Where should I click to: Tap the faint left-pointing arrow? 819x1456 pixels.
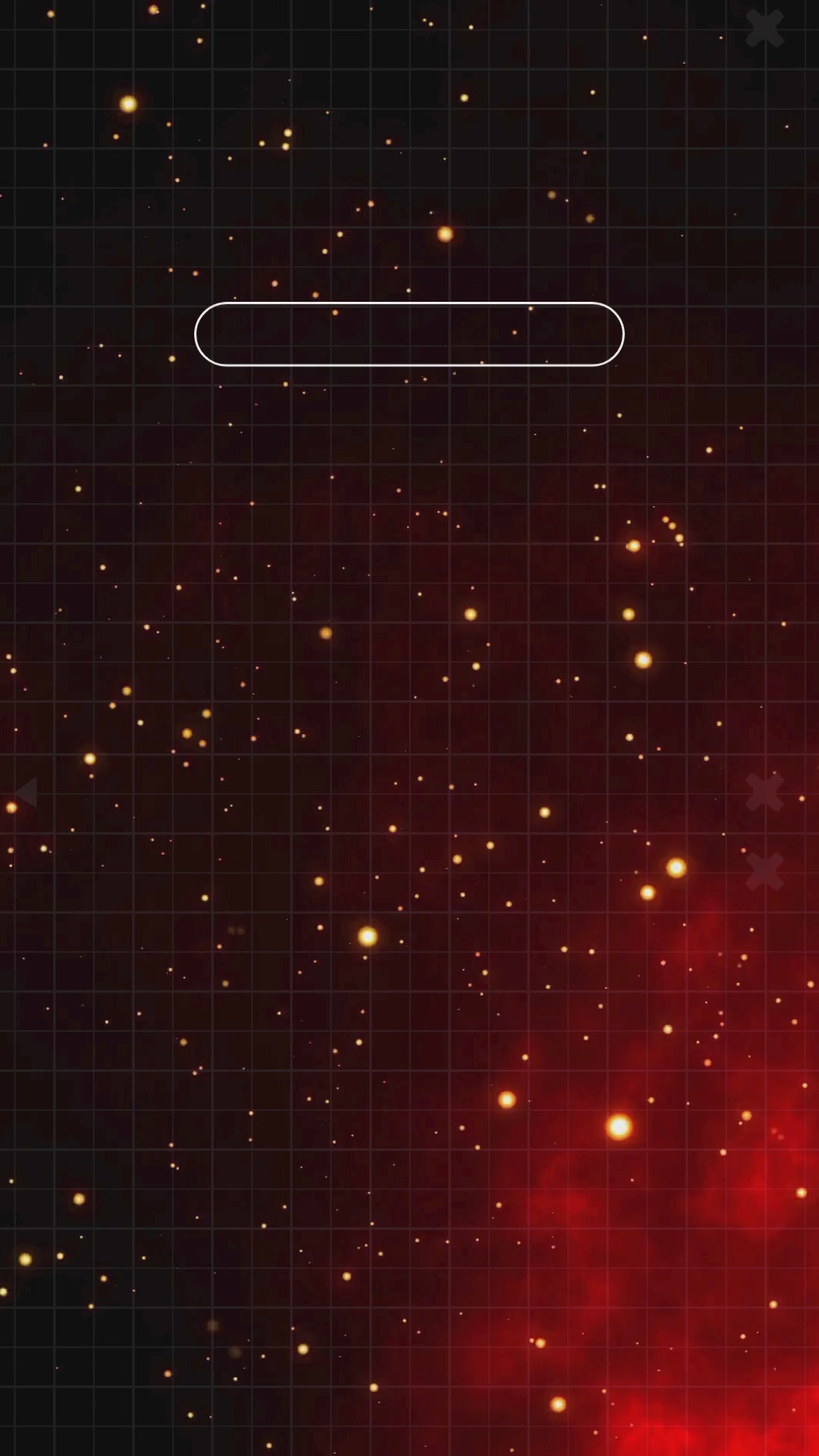pos(27,792)
